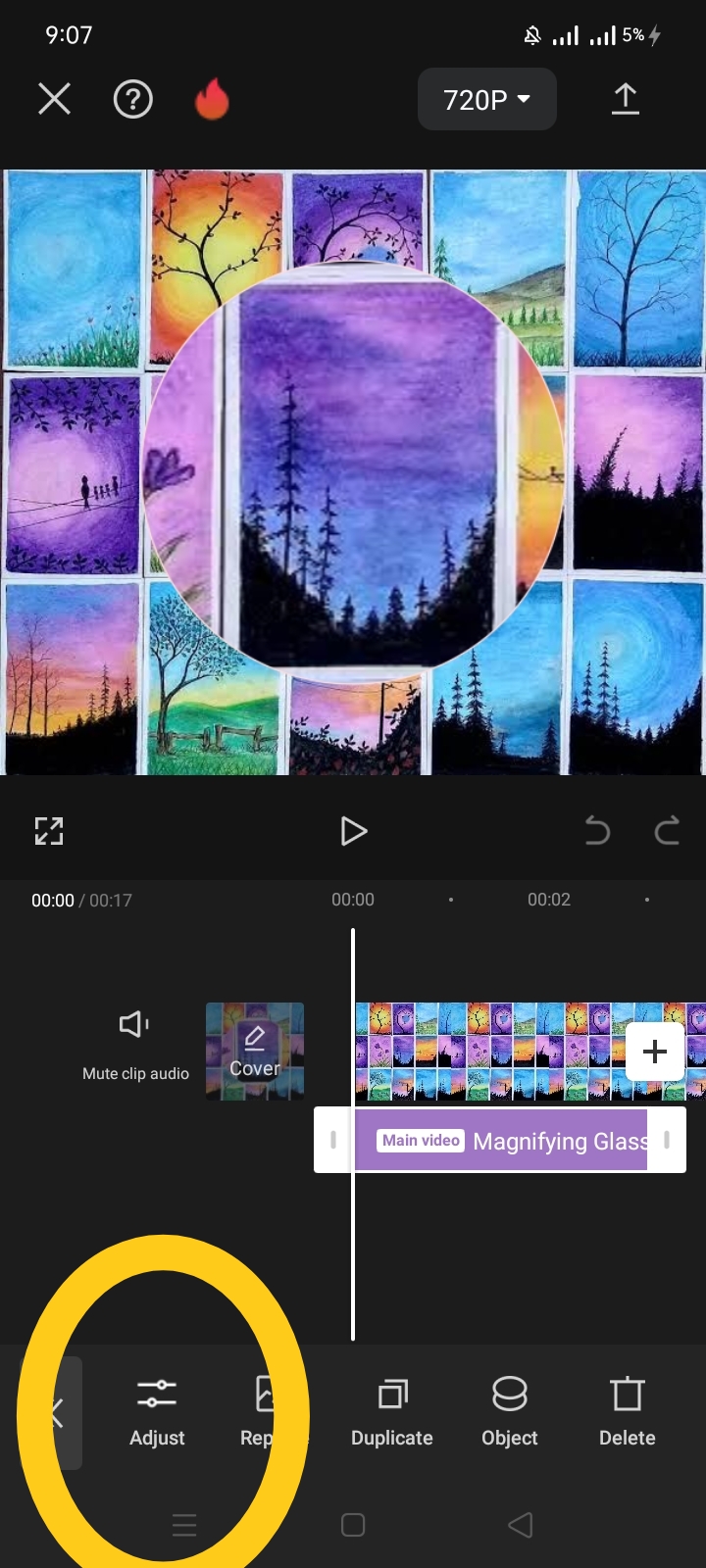
Task: Enter fullscreen preview mode
Action: pos(49,831)
